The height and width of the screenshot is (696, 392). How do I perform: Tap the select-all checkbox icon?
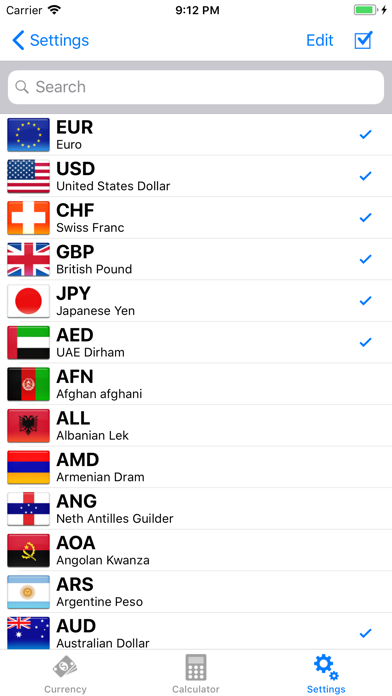pyautogui.click(x=364, y=40)
